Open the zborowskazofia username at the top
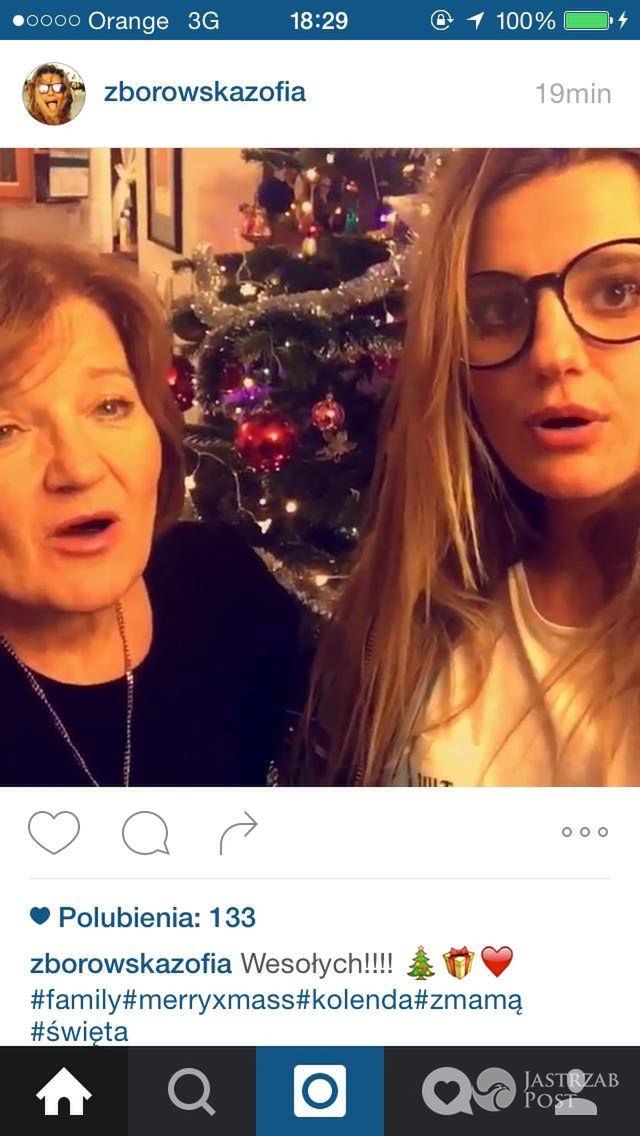 pyautogui.click(x=204, y=93)
